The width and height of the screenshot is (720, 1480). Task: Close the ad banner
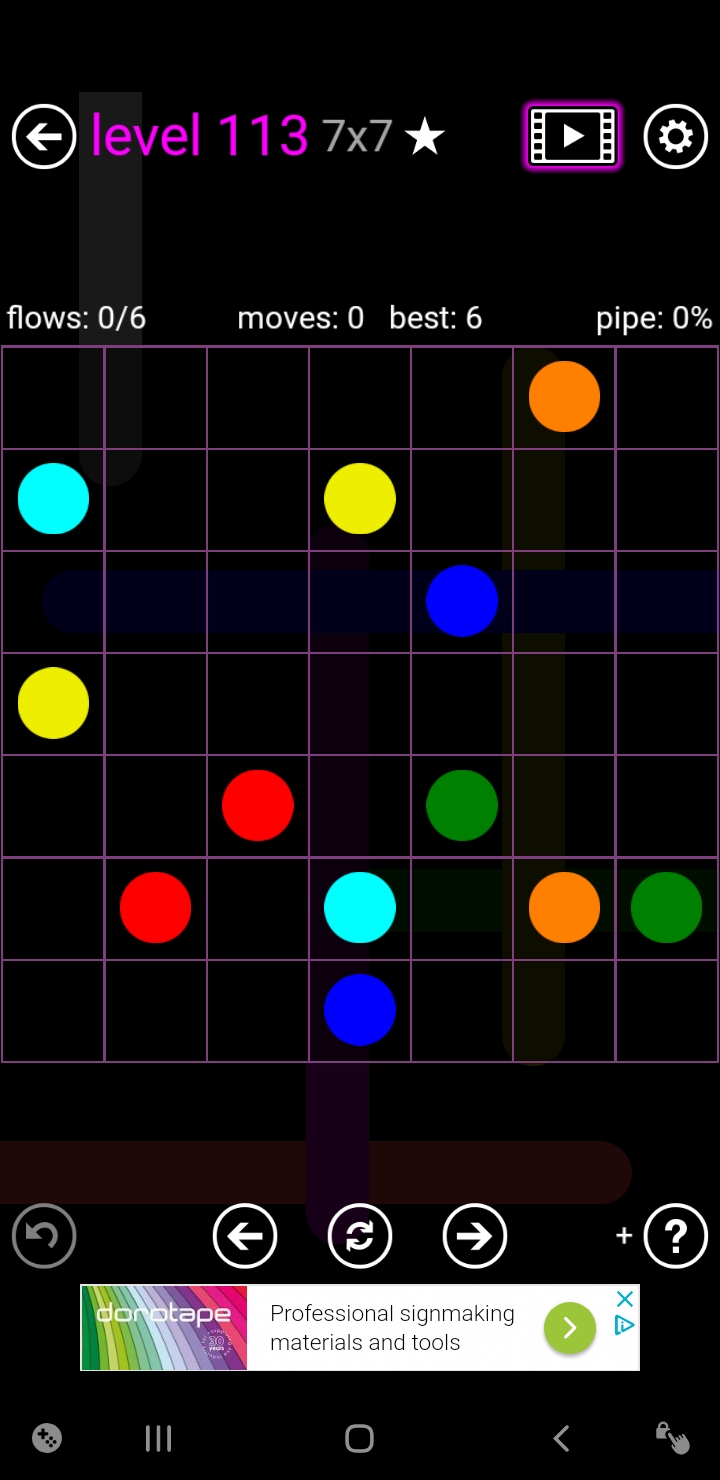coord(624,1299)
